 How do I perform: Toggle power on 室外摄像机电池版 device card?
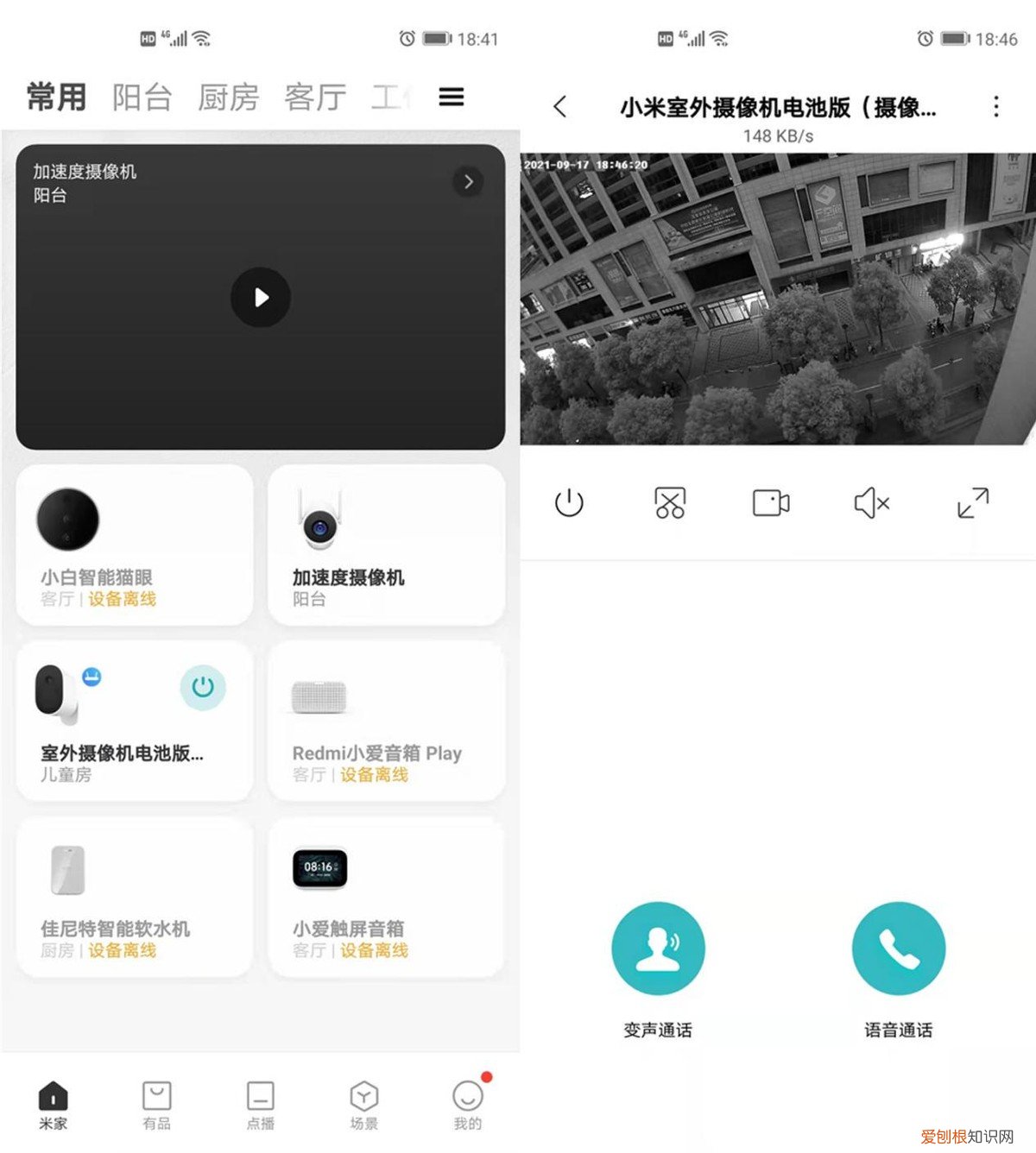(x=204, y=686)
